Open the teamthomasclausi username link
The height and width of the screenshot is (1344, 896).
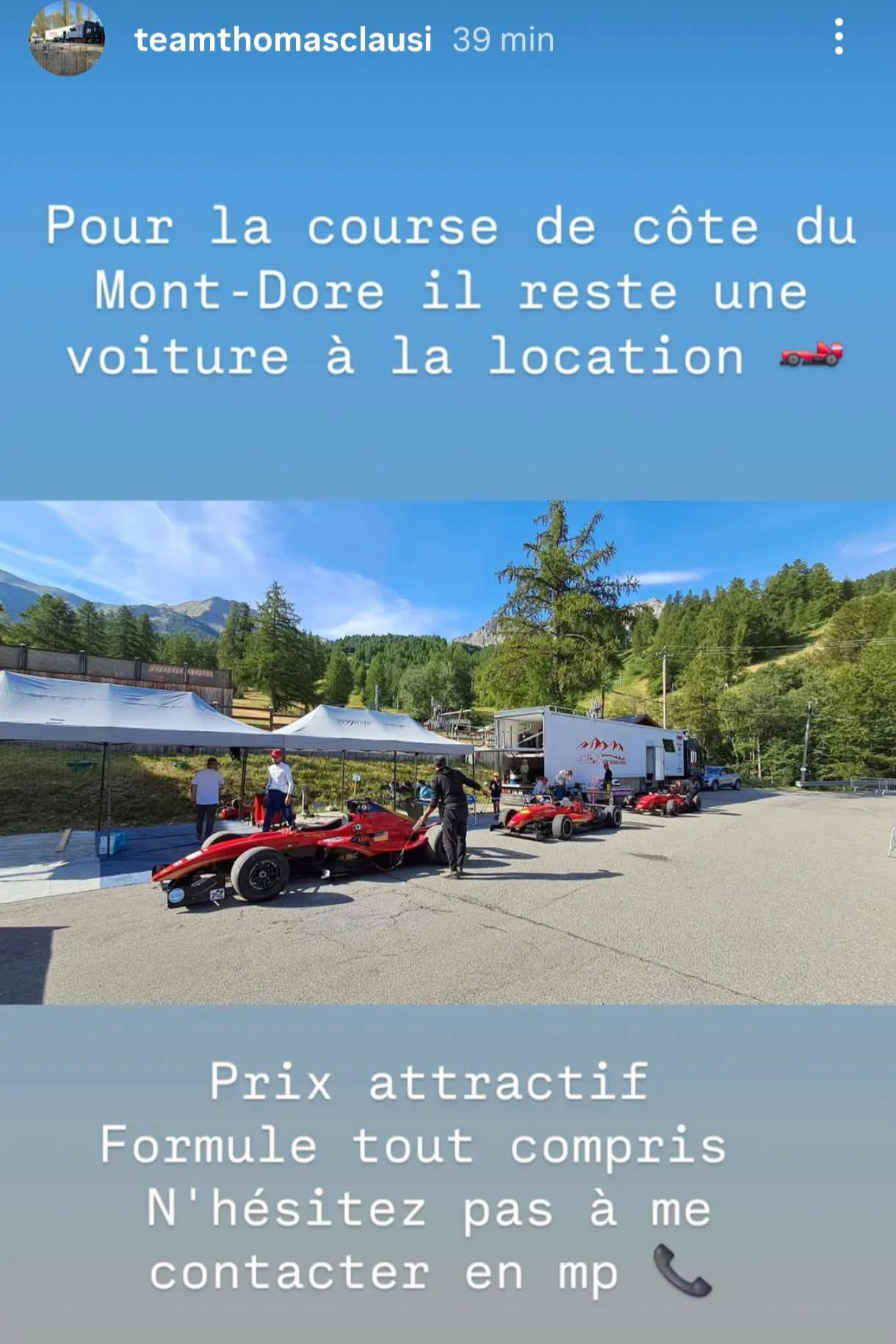pyautogui.click(x=283, y=40)
